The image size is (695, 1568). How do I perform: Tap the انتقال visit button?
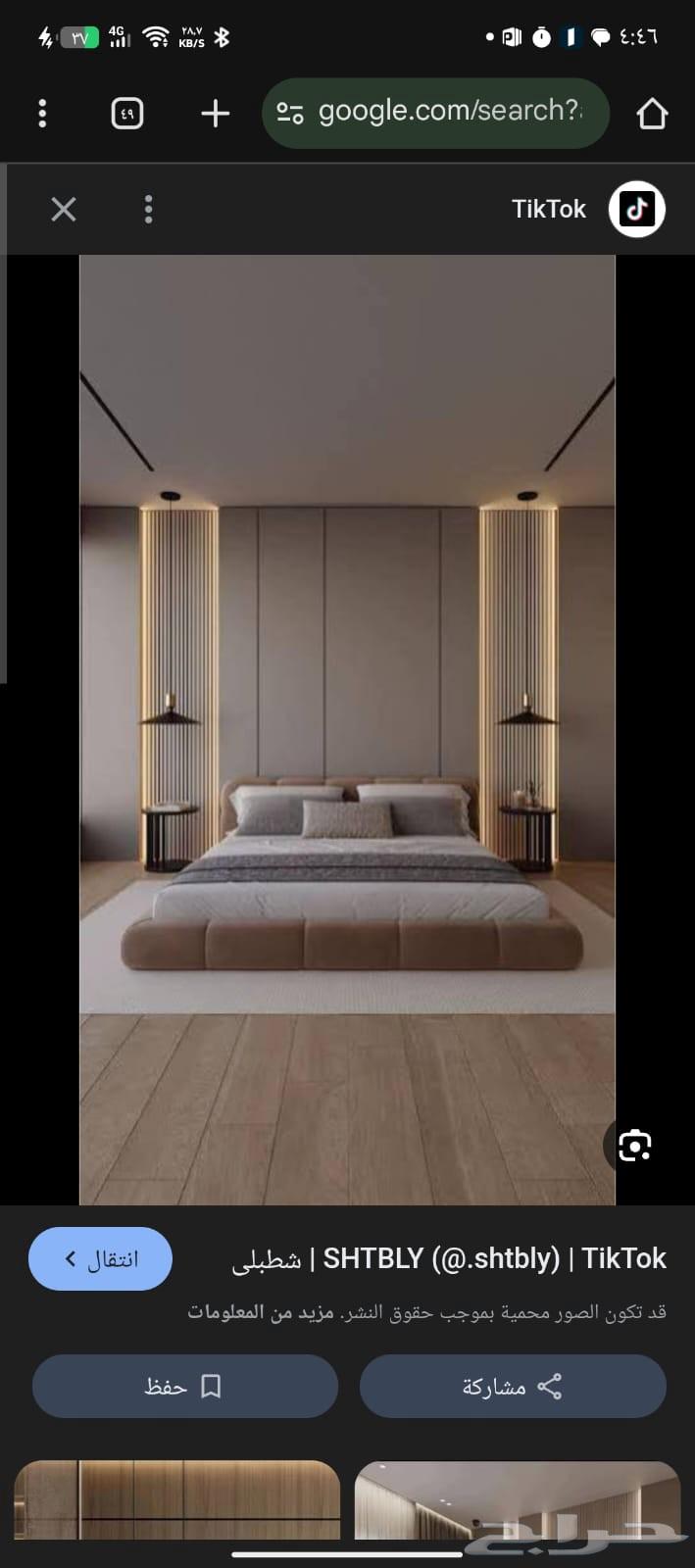pos(101,1258)
